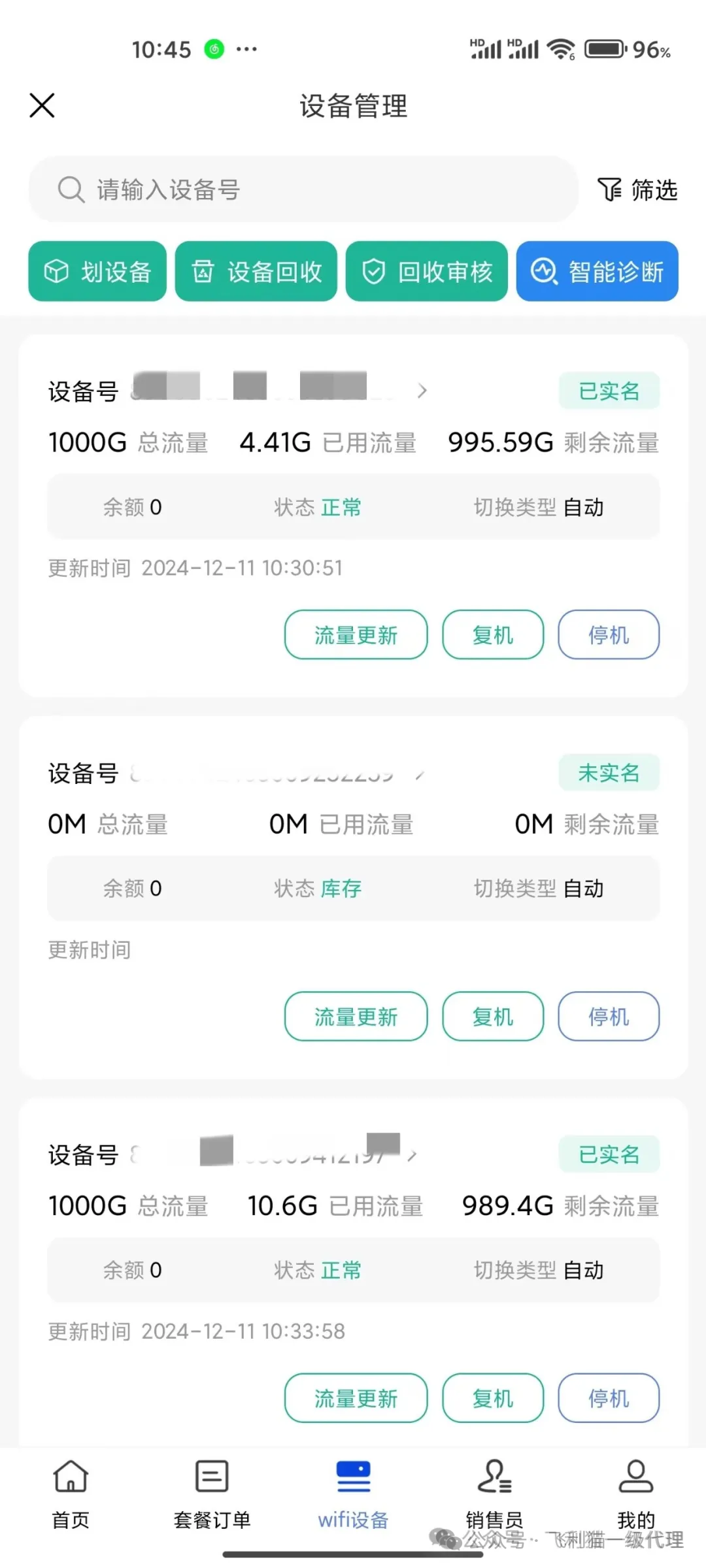Switch to the 首页 tab
Screen dimensions: 706x1568
pos(71,1494)
